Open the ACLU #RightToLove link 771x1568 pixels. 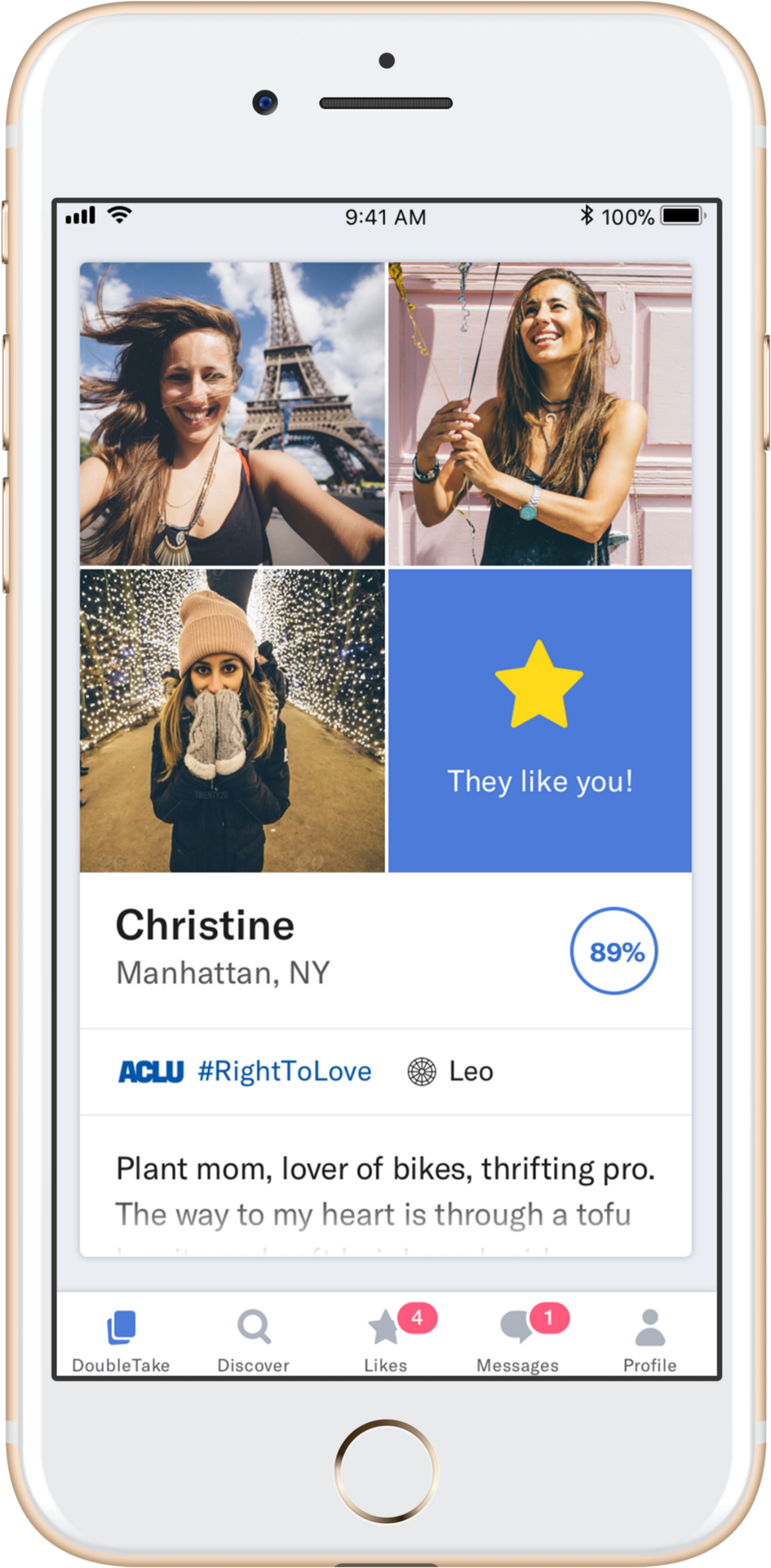(245, 1071)
